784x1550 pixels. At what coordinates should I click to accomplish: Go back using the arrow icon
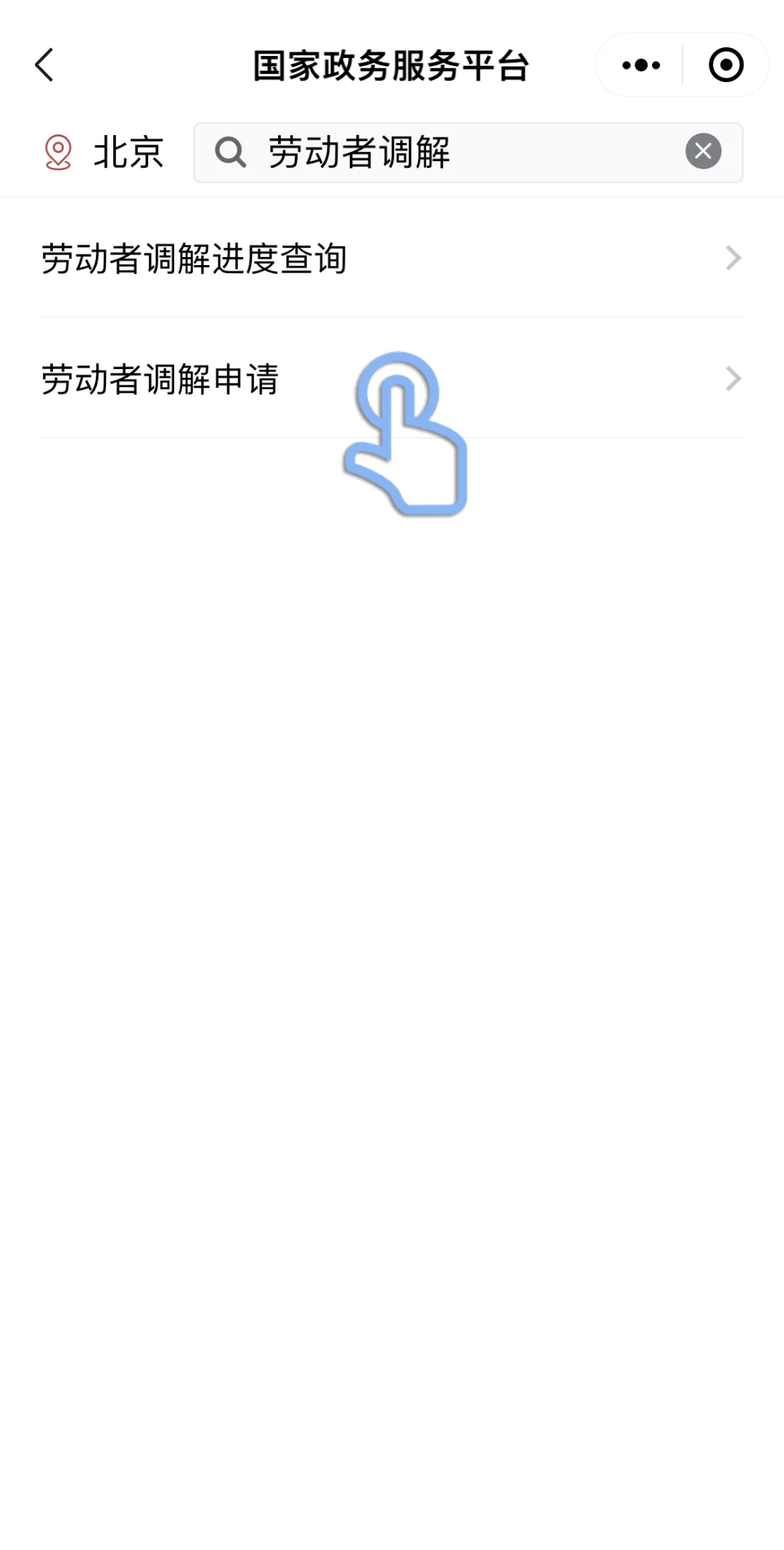coord(45,65)
